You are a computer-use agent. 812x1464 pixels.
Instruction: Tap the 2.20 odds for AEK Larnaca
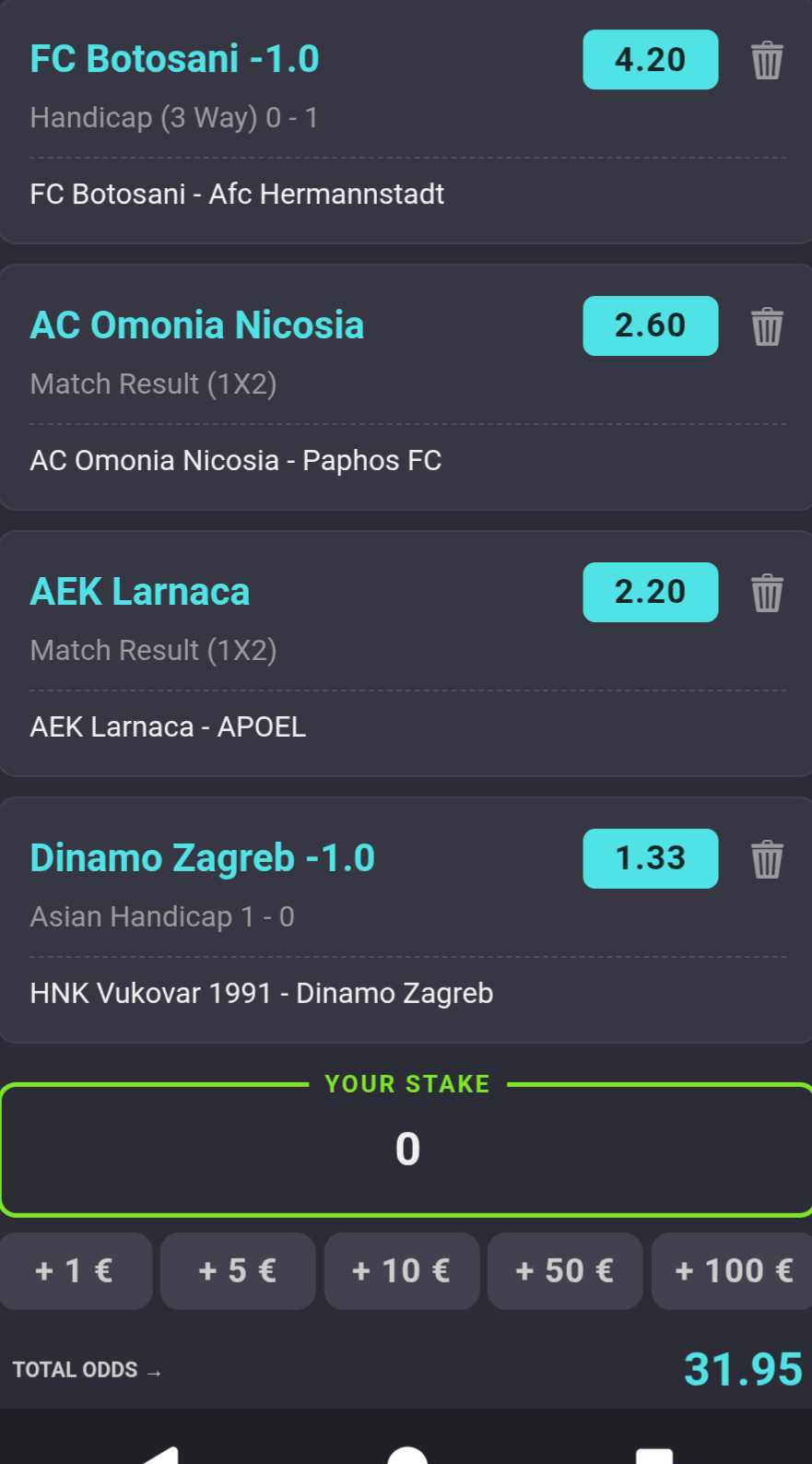click(650, 592)
